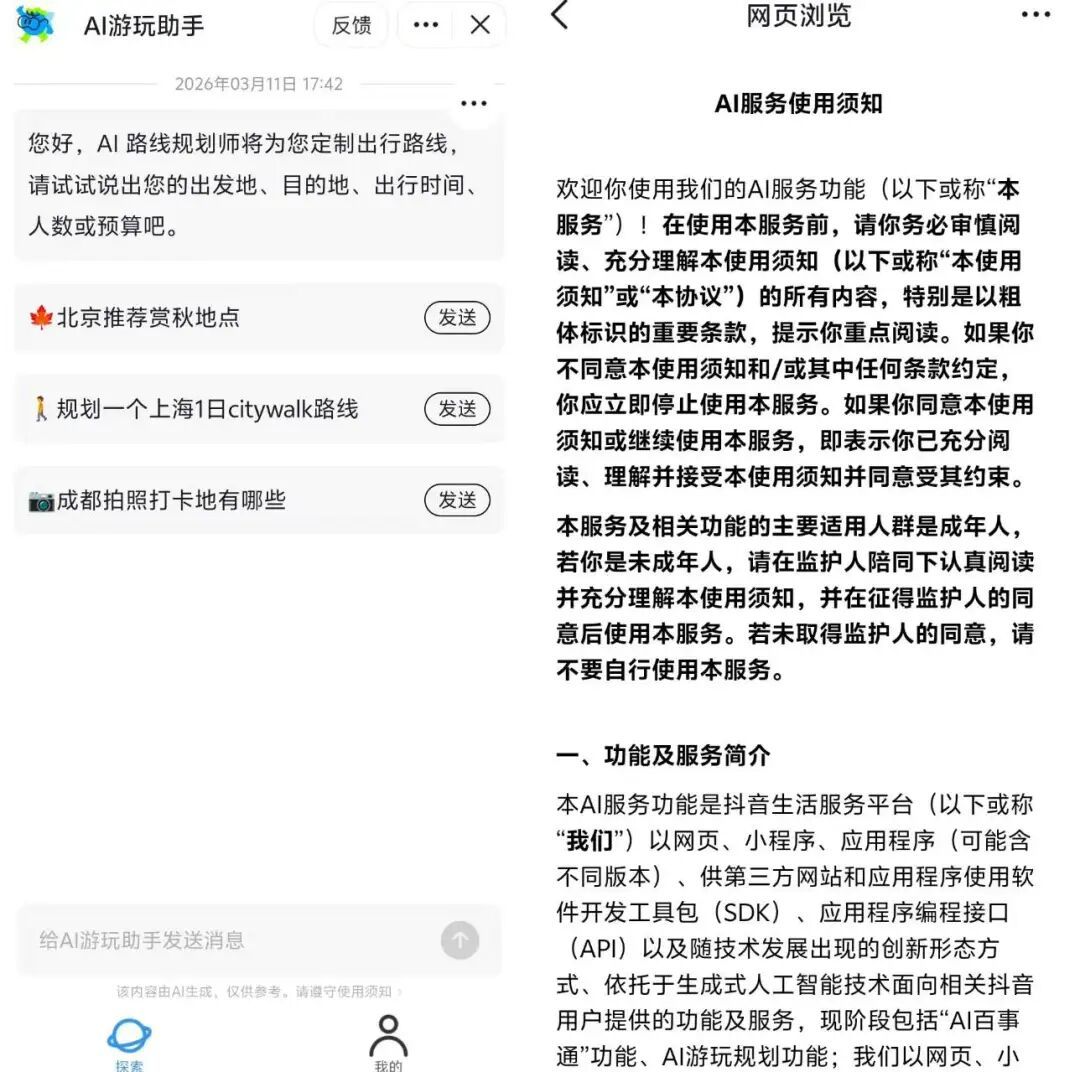Close the AI游玩助手 mini program

(480, 25)
